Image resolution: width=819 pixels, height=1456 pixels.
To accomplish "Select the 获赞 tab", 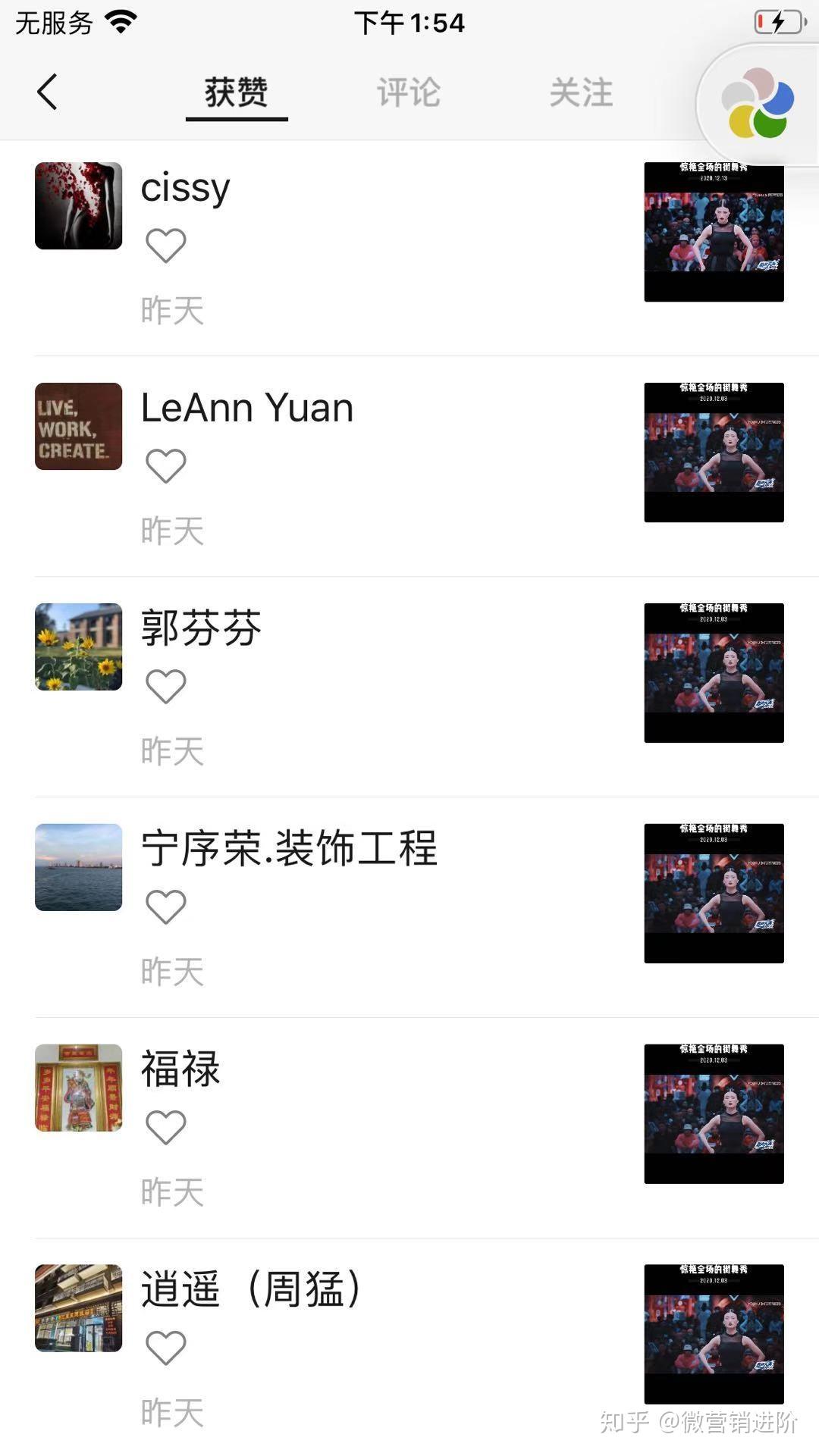I will click(x=237, y=92).
